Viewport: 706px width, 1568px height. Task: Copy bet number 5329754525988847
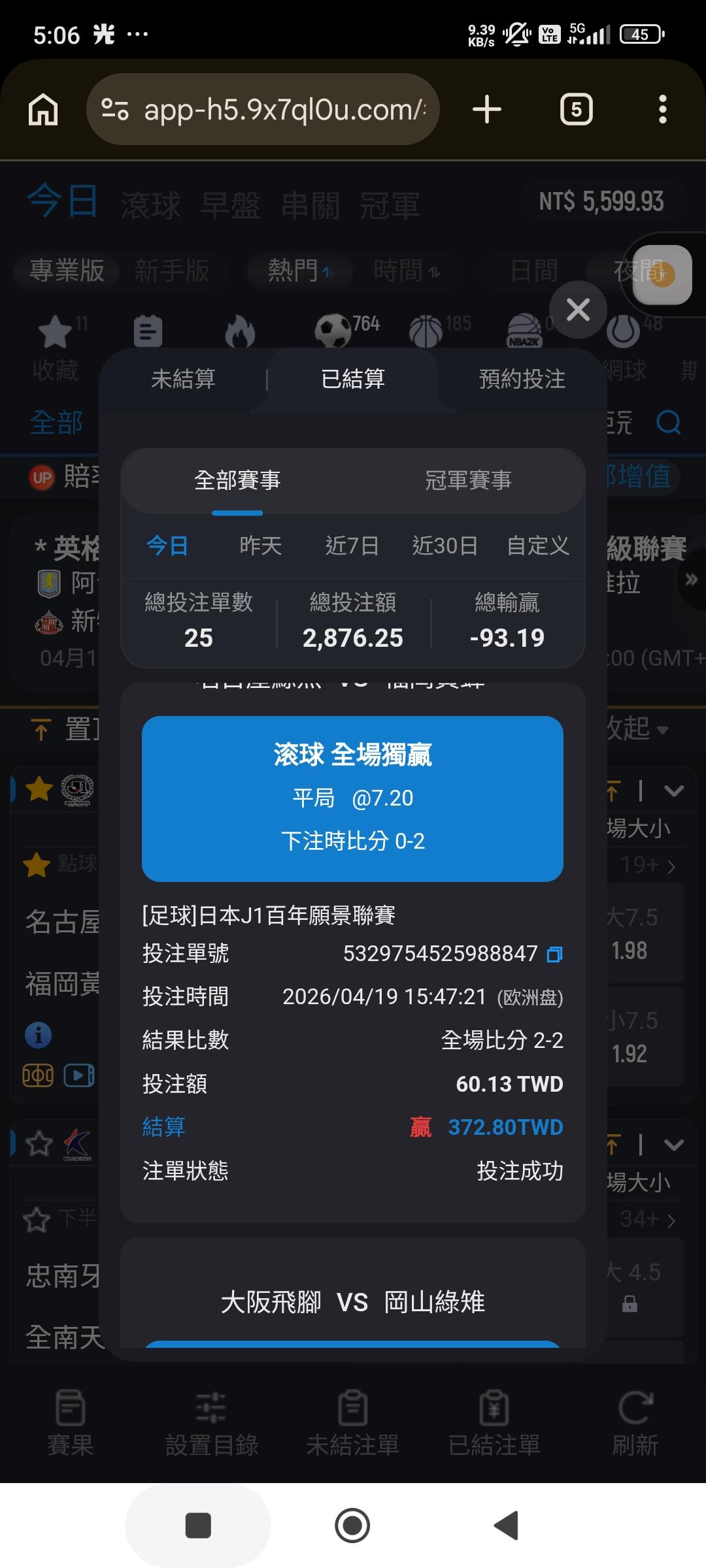pyautogui.click(x=554, y=955)
